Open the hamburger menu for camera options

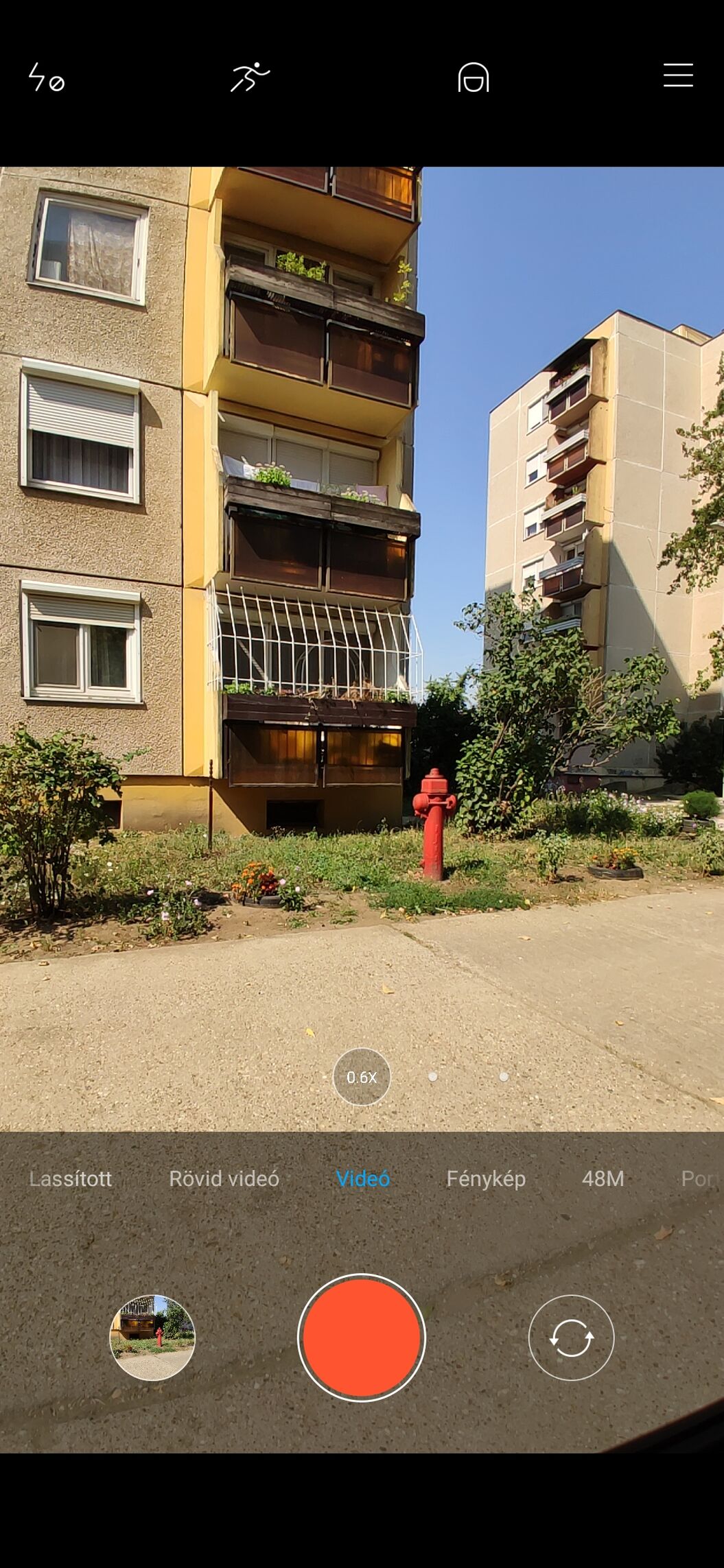pyautogui.click(x=678, y=75)
